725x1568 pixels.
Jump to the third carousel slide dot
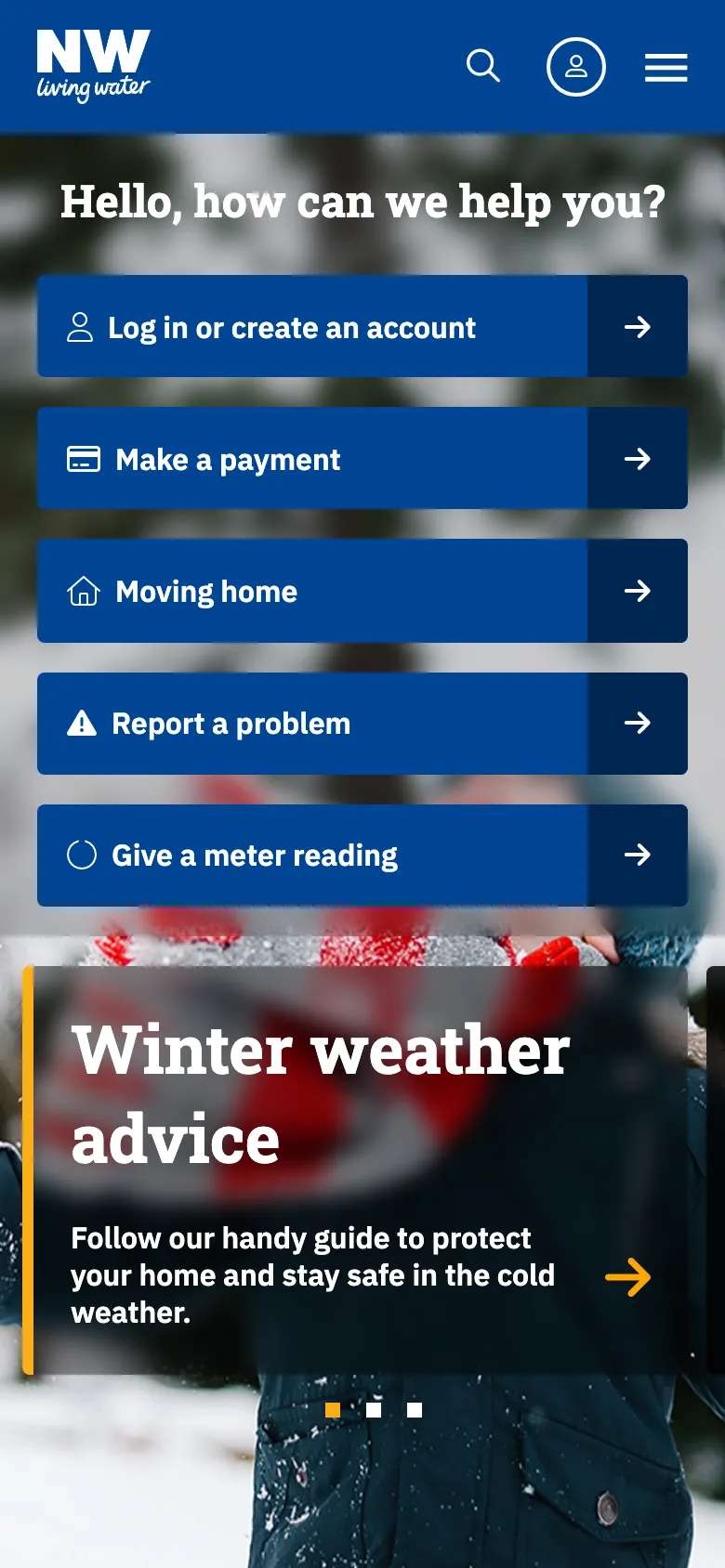coord(415,1410)
